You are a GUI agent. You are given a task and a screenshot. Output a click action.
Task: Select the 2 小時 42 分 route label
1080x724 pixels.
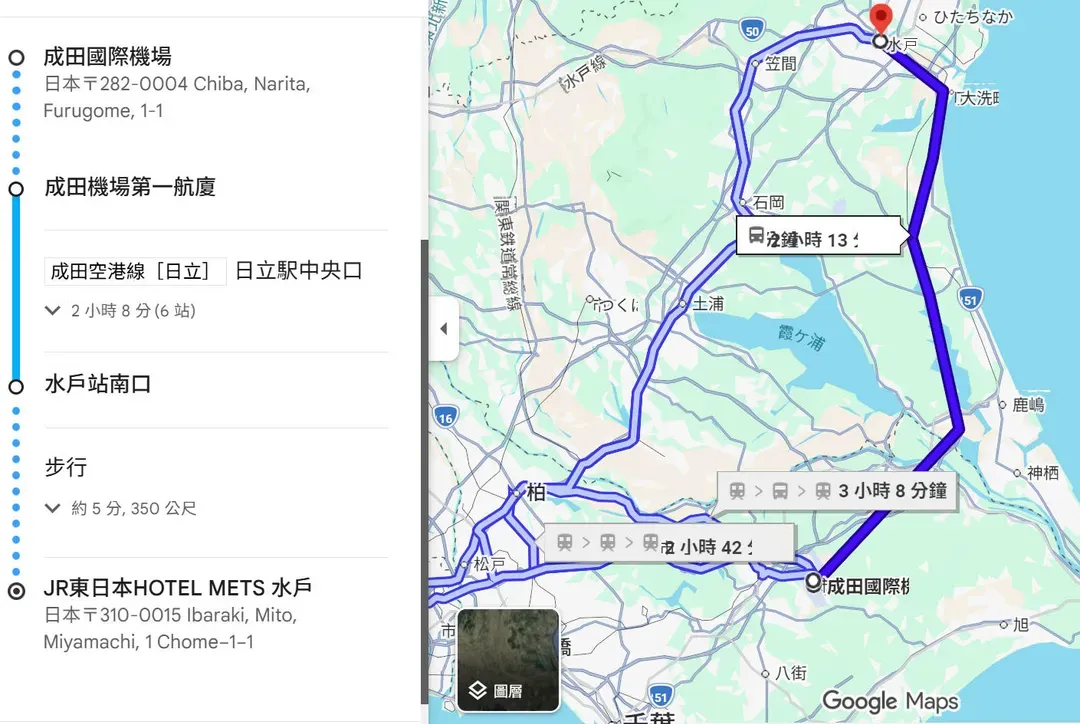click(x=668, y=544)
